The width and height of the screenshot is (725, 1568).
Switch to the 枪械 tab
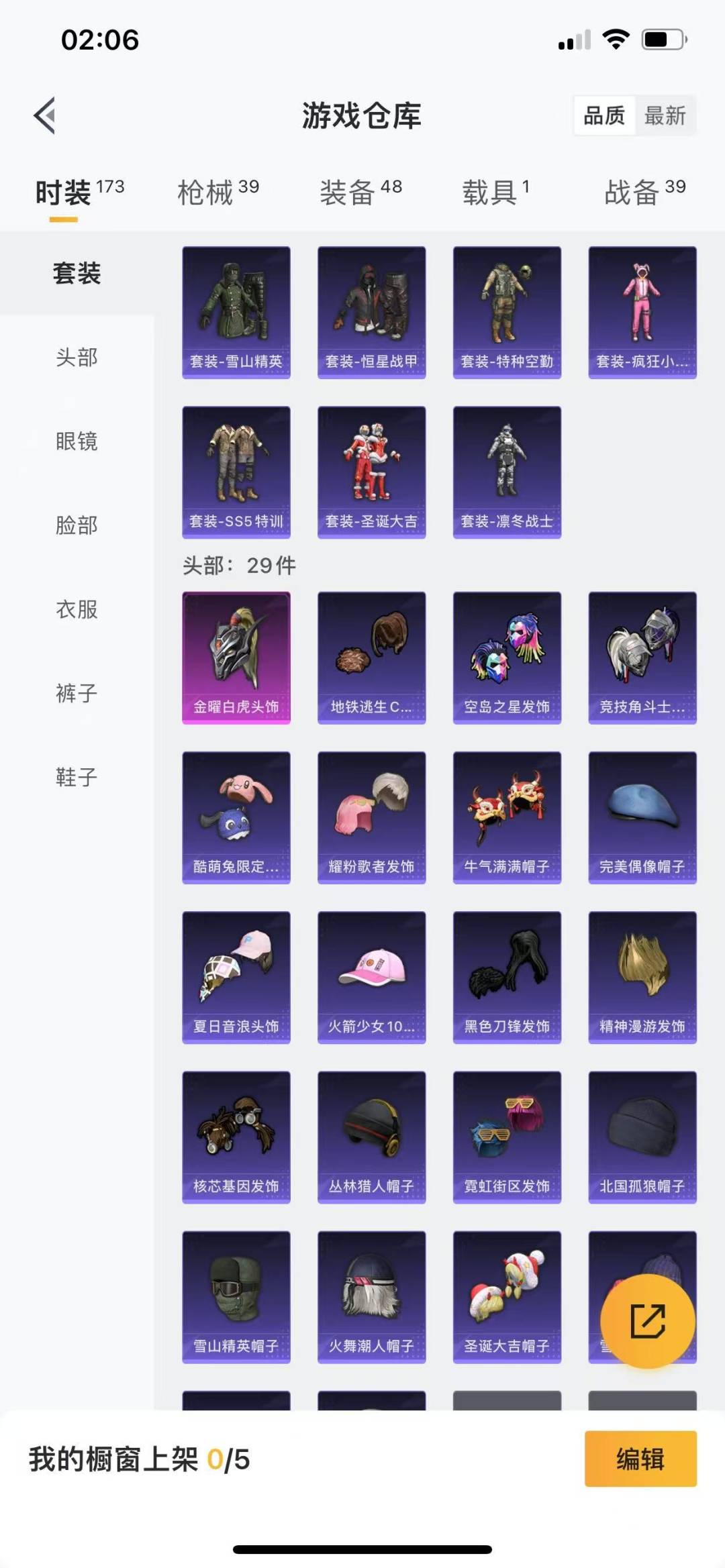[x=218, y=192]
